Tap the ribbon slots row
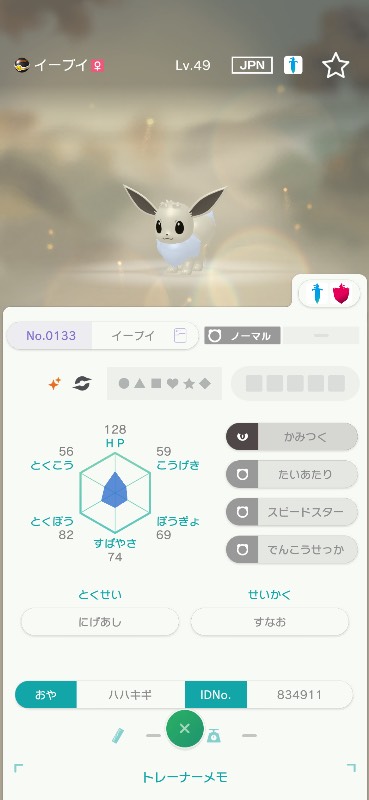Screen dimensions: 369x800 tap(296, 384)
